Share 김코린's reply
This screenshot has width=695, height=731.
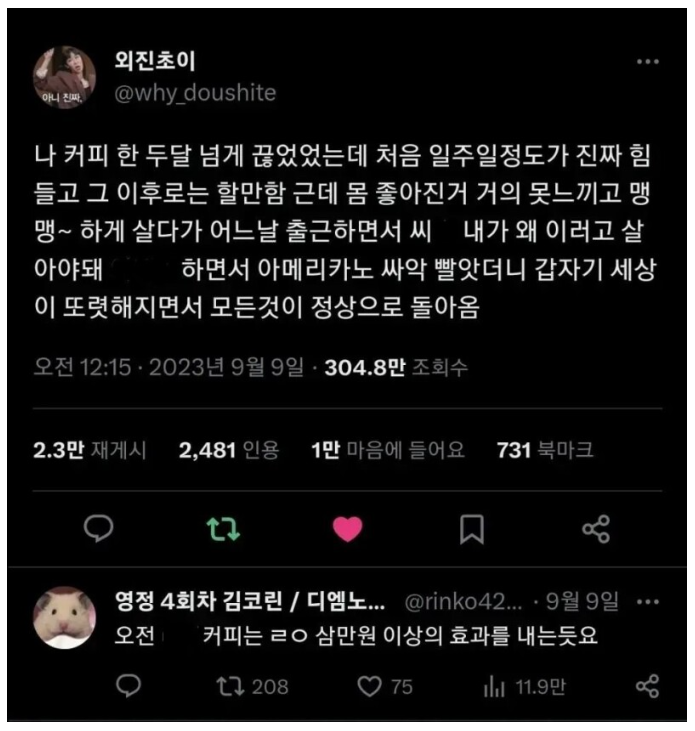[x=647, y=685]
